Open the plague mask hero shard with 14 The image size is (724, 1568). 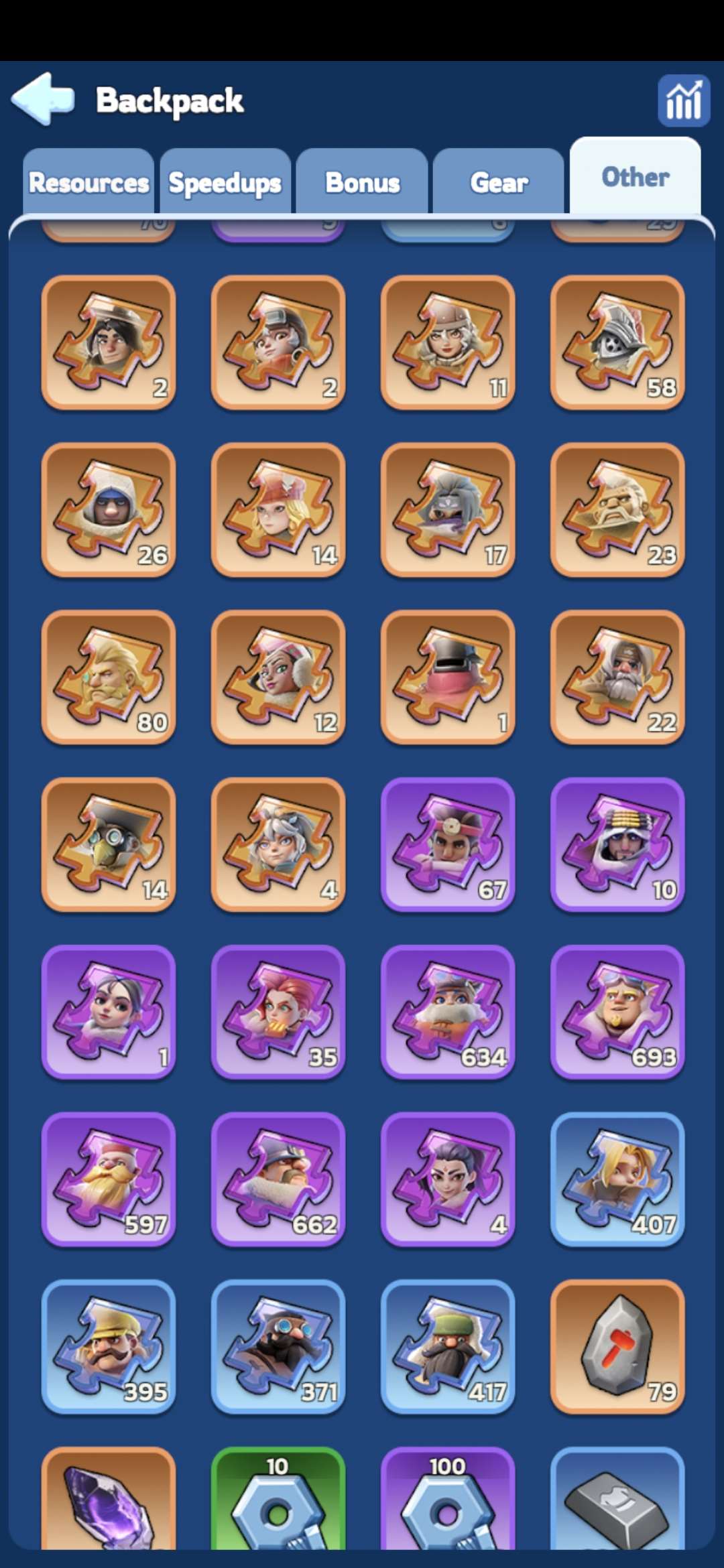pyautogui.click(x=109, y=844)
